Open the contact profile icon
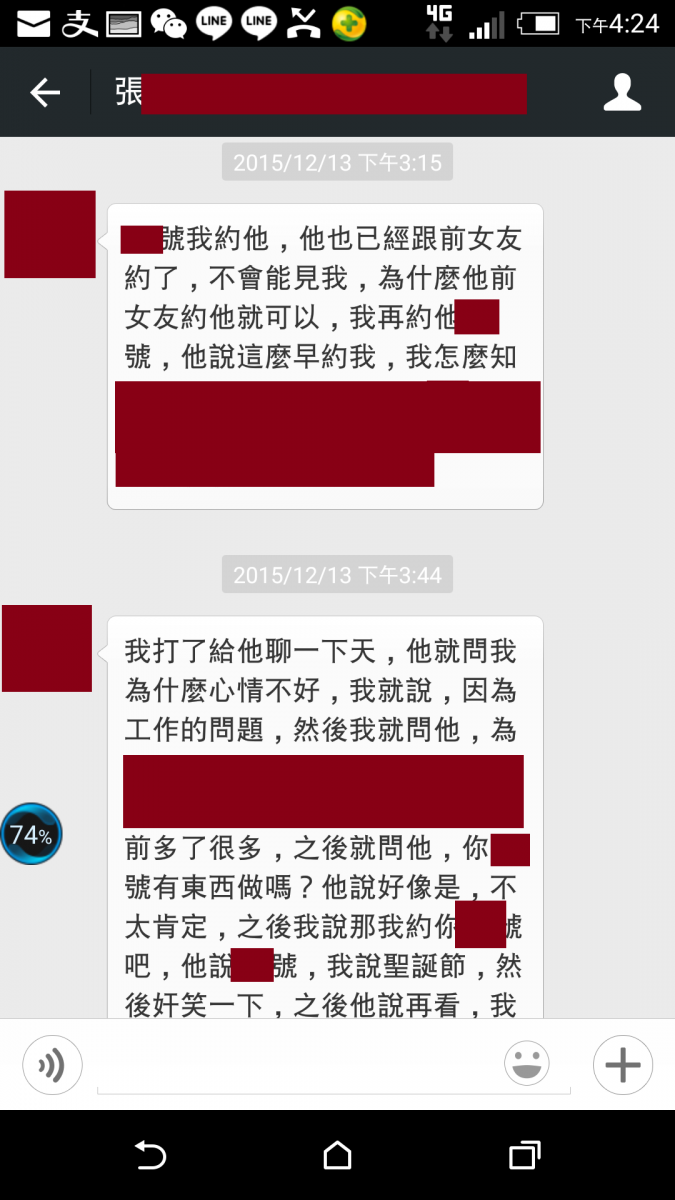Screen dimensions: 675x1200 tap(622, 92)
